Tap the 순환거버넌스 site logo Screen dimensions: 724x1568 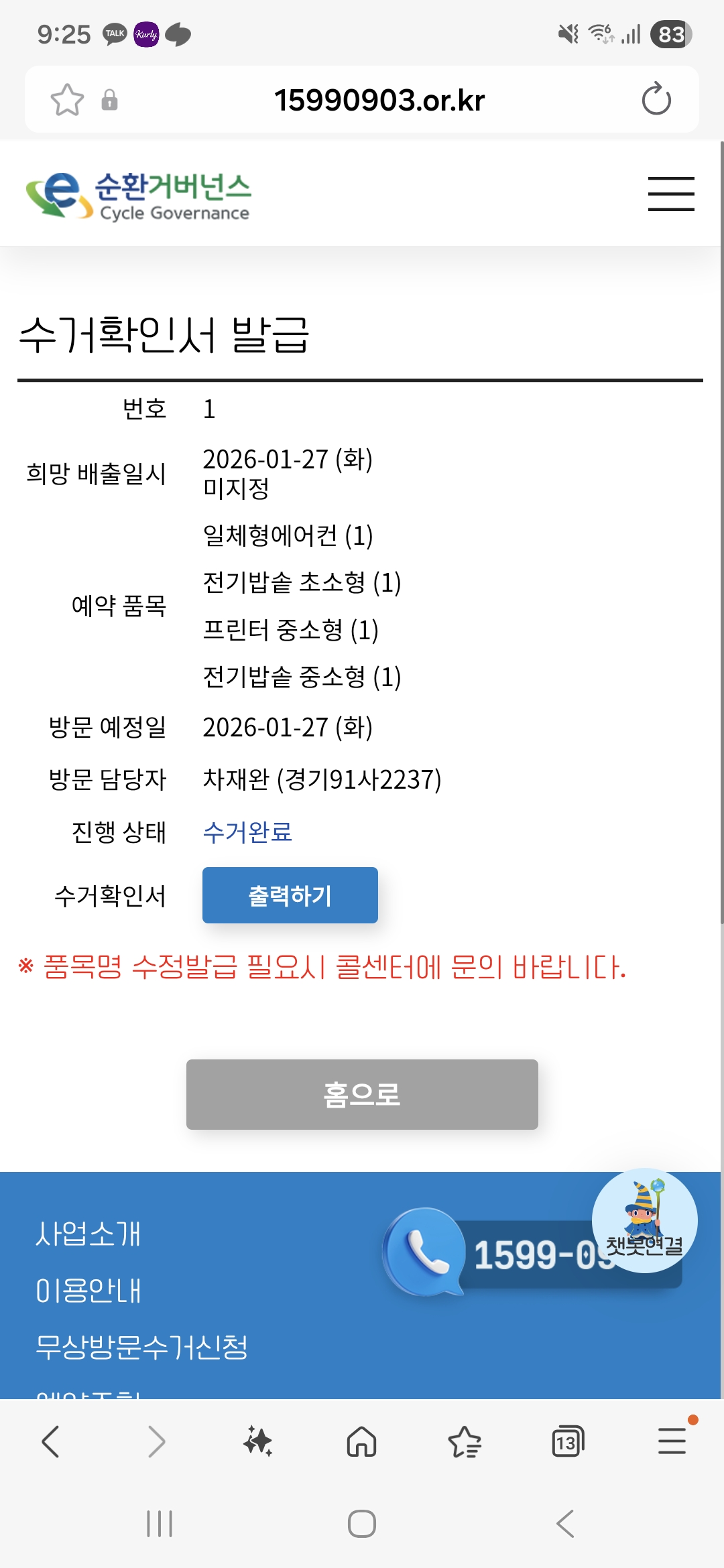[139, 195]
